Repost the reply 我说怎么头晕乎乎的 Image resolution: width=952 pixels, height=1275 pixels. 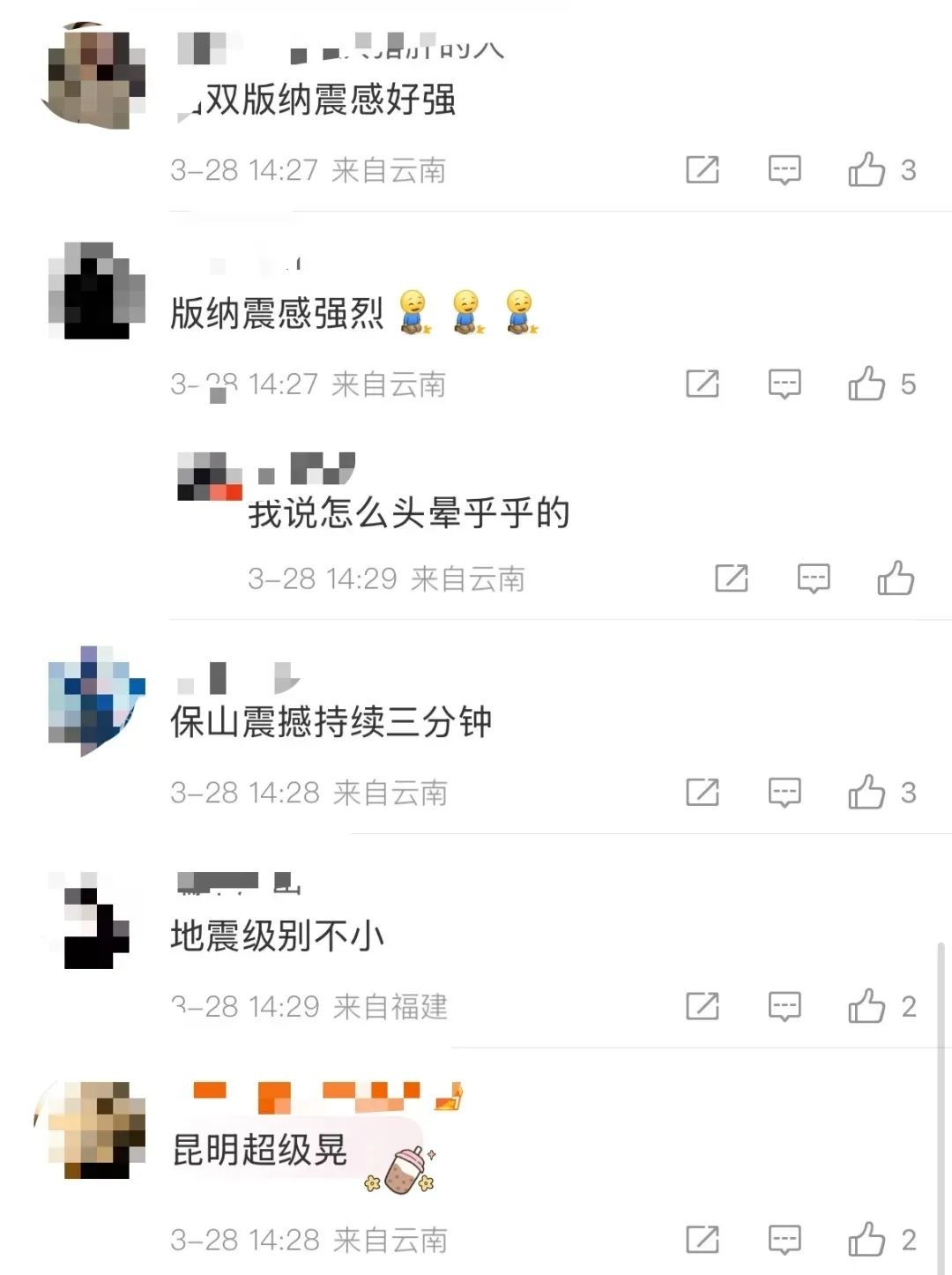pyautogui.click(x=732, y=578)
